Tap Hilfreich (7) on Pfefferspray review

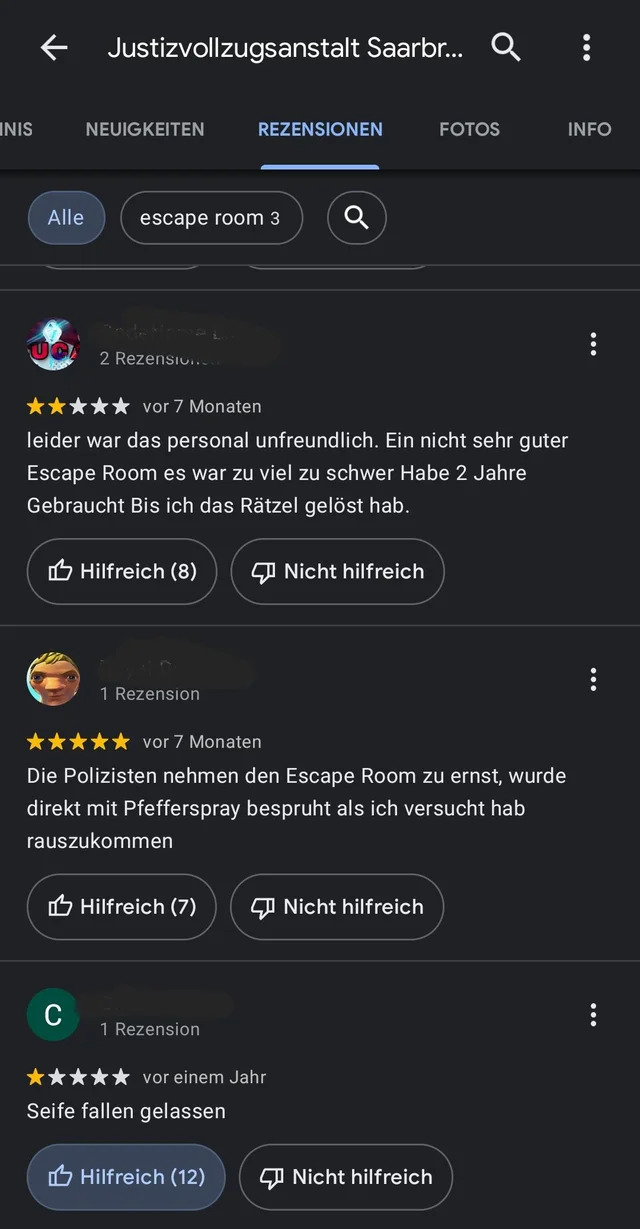(x=122, y=907)
